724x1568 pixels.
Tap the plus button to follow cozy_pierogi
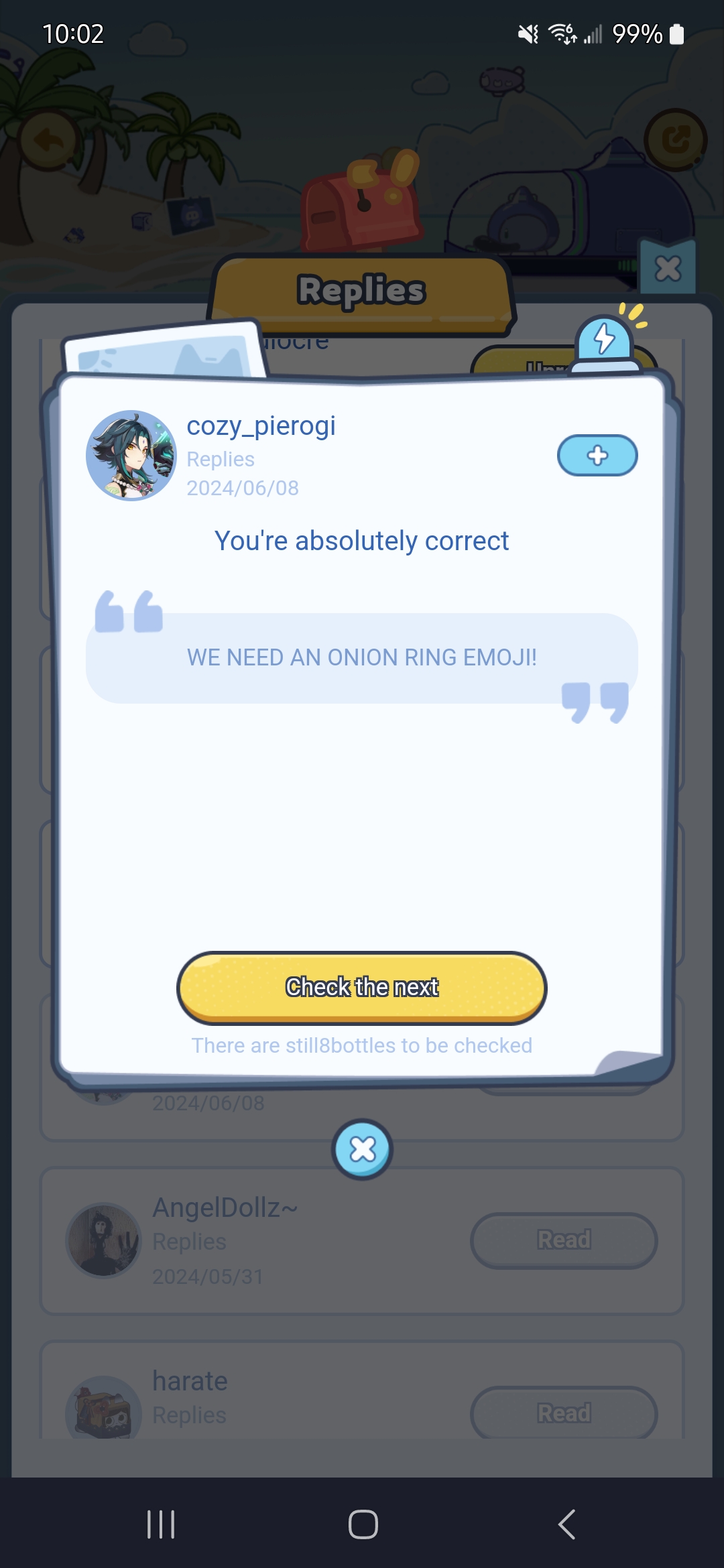(596, 456)
